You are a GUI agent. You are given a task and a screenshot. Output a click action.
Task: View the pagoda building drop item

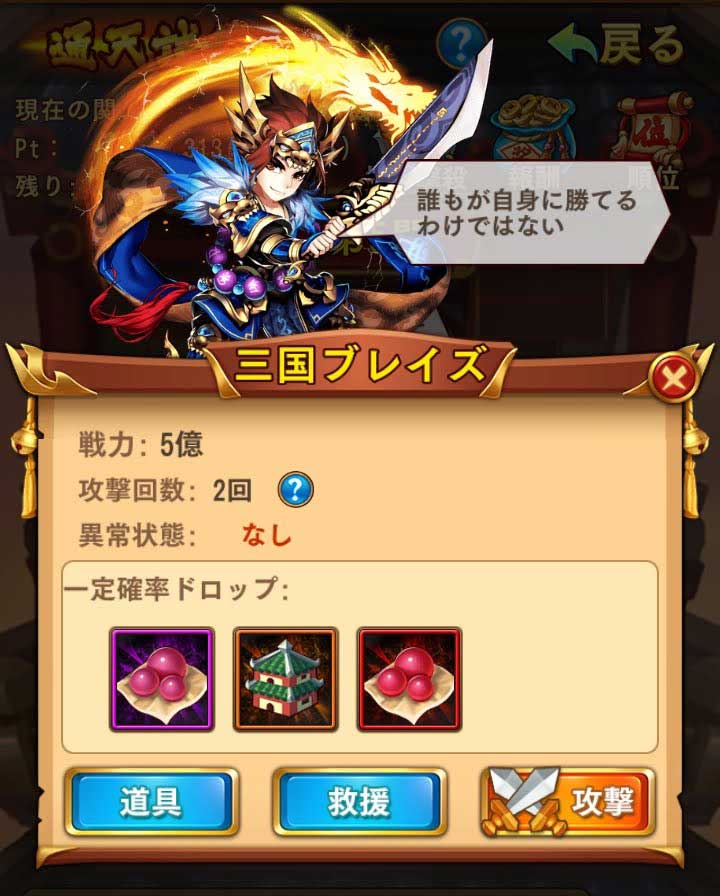[286, 679]
